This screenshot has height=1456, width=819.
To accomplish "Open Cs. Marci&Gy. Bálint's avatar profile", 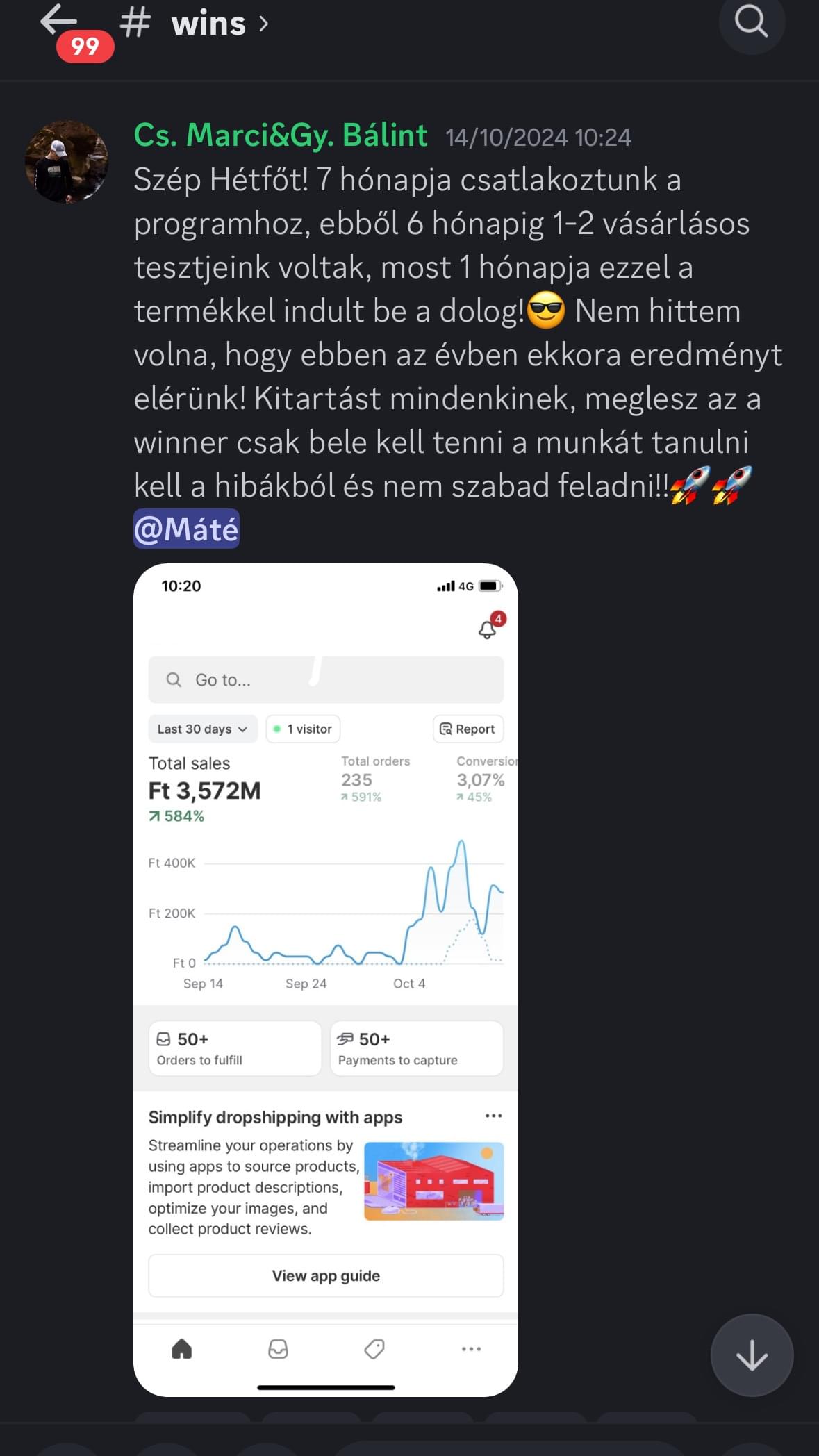I will pyautogui.click(x=67, y=162).
